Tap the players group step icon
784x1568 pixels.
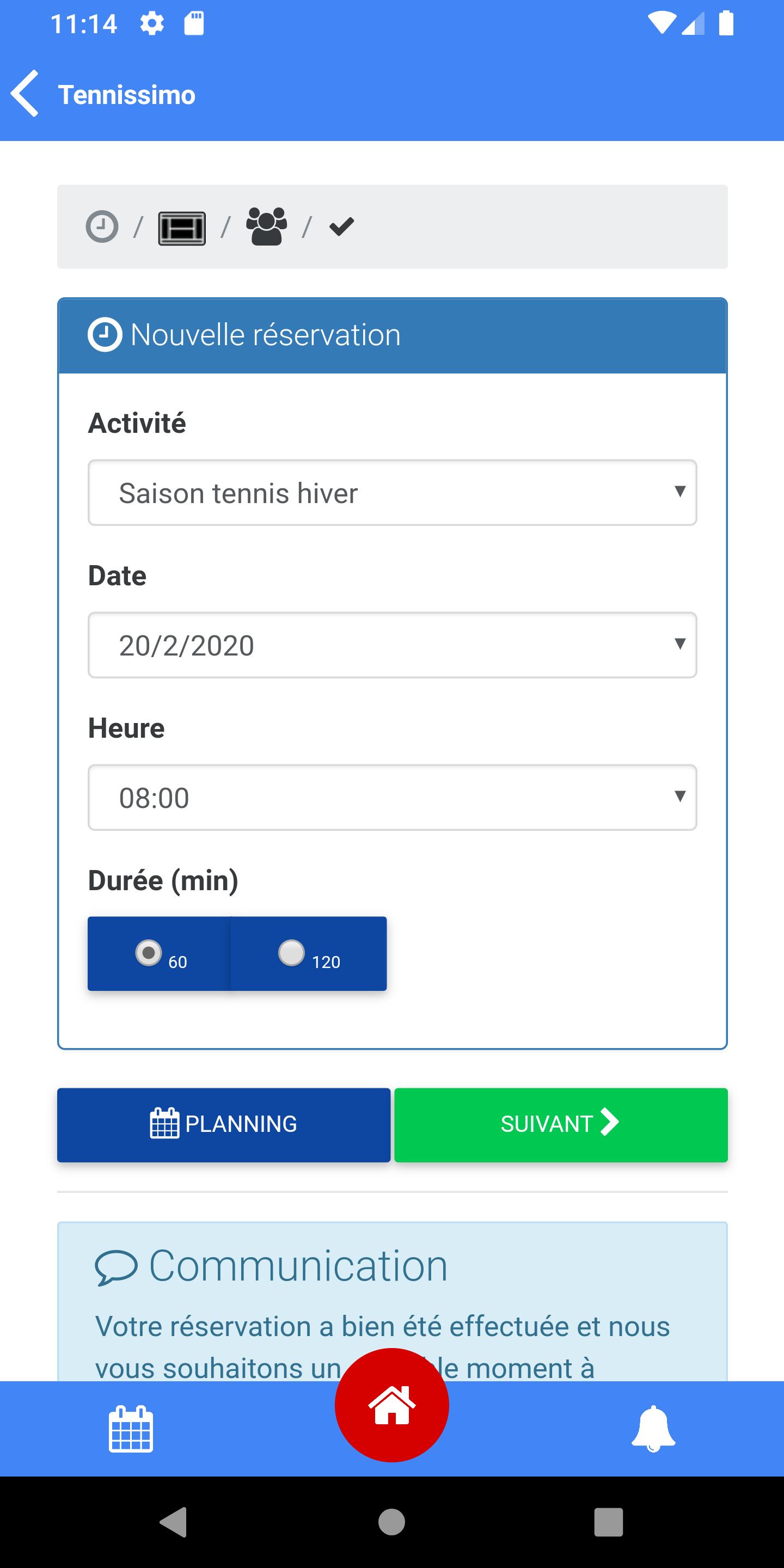267,226
